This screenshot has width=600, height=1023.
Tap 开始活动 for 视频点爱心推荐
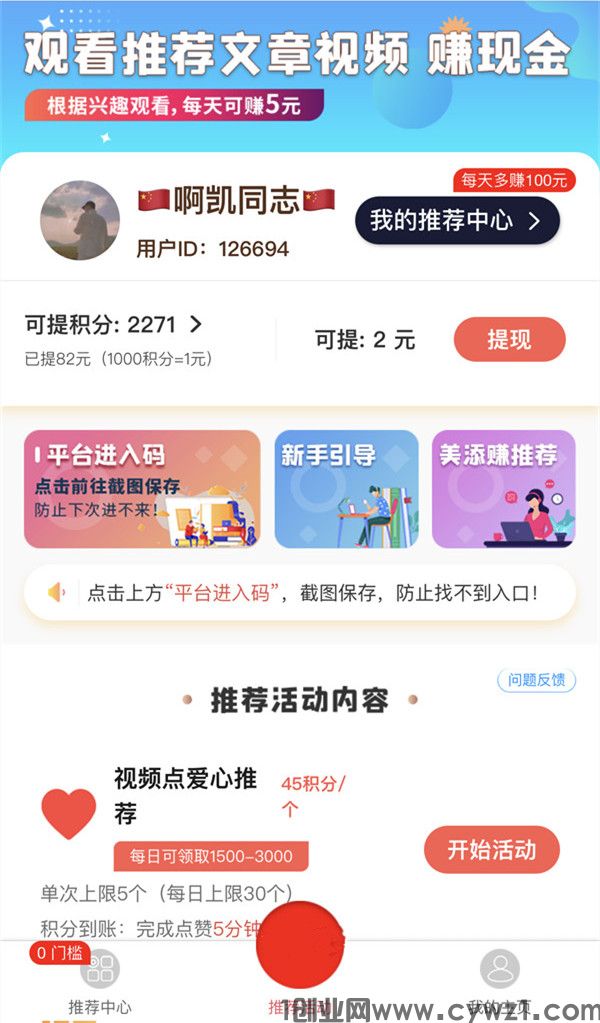point(491,850)
